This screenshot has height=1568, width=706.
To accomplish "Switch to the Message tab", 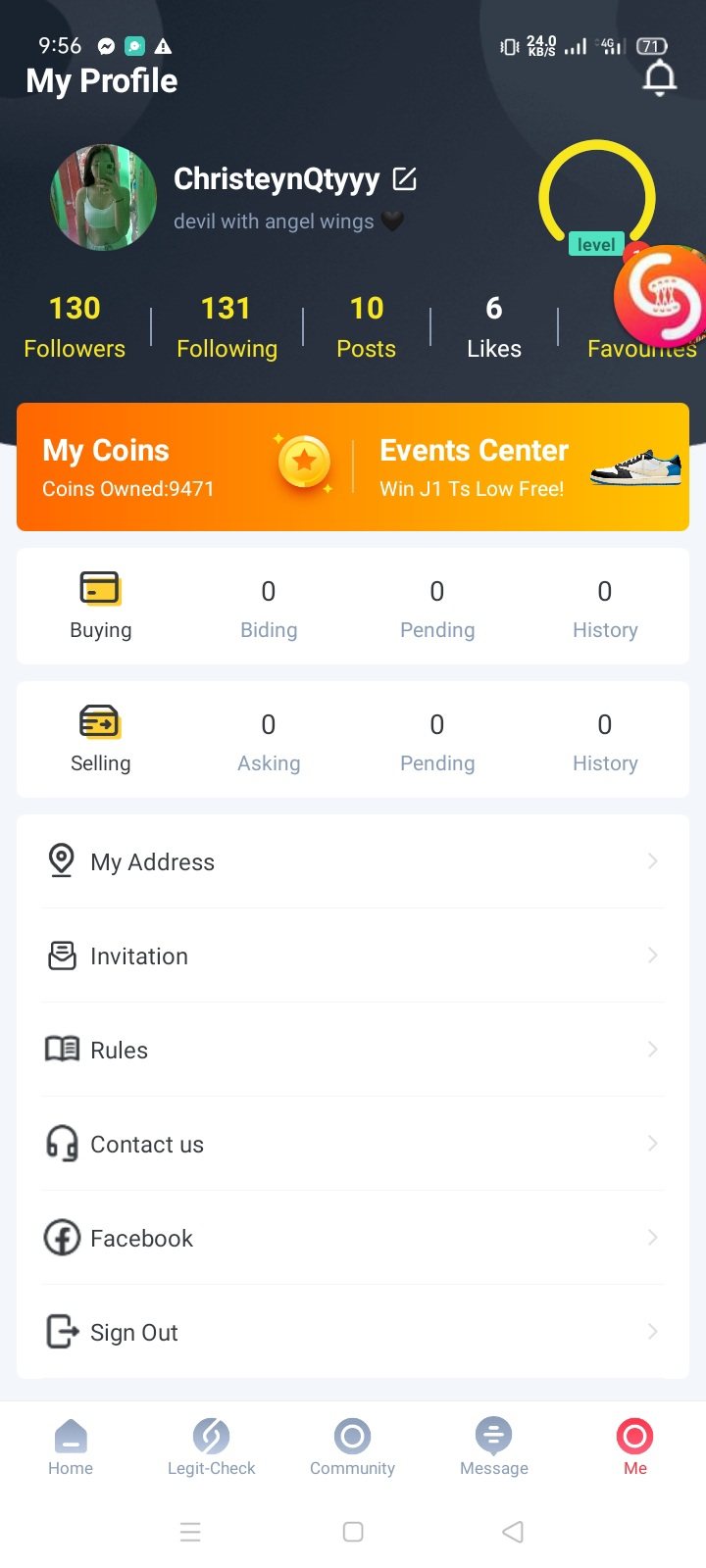I will pos(494,1446).
